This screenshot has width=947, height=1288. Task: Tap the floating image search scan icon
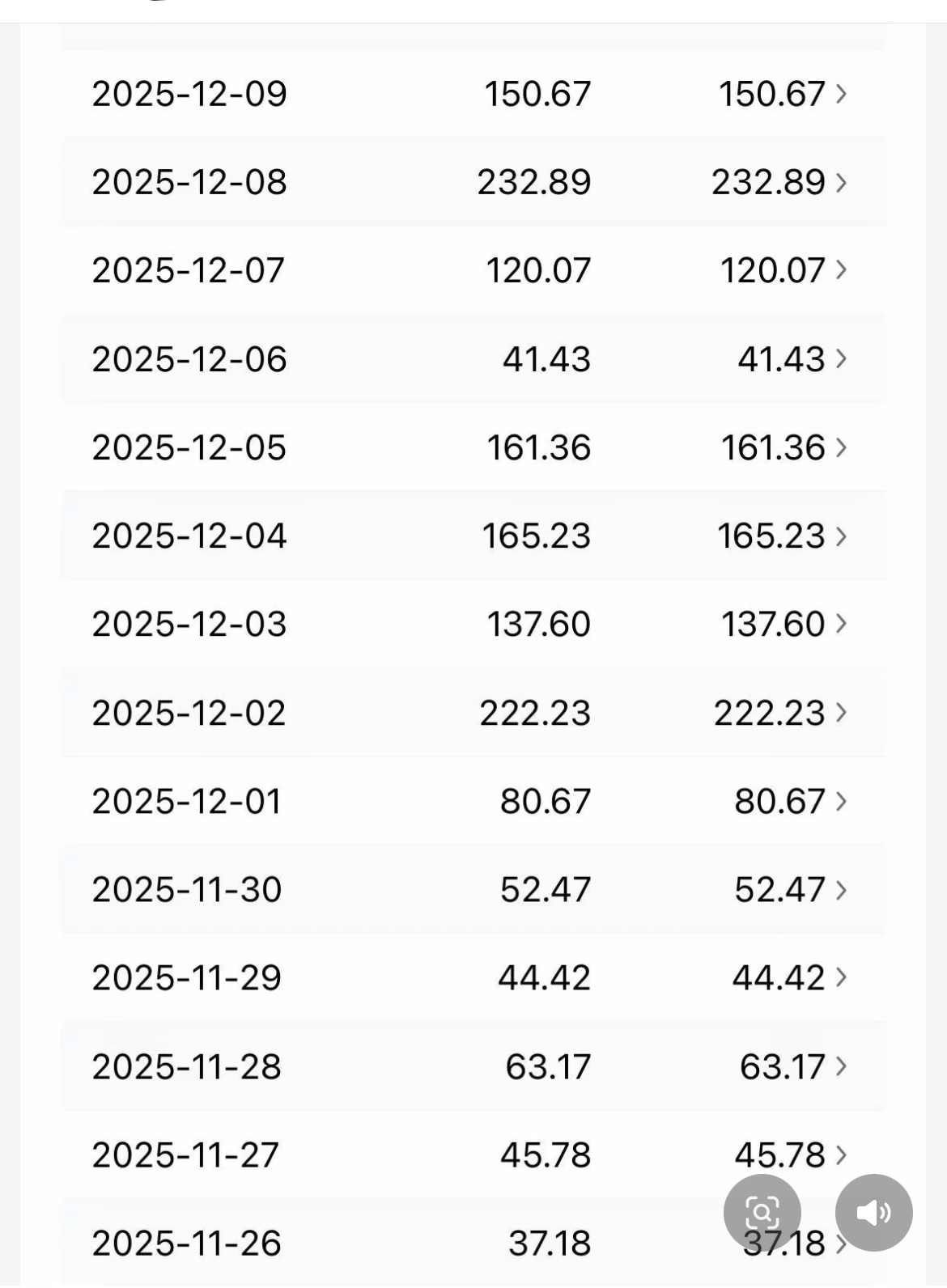pos(762,1213)
